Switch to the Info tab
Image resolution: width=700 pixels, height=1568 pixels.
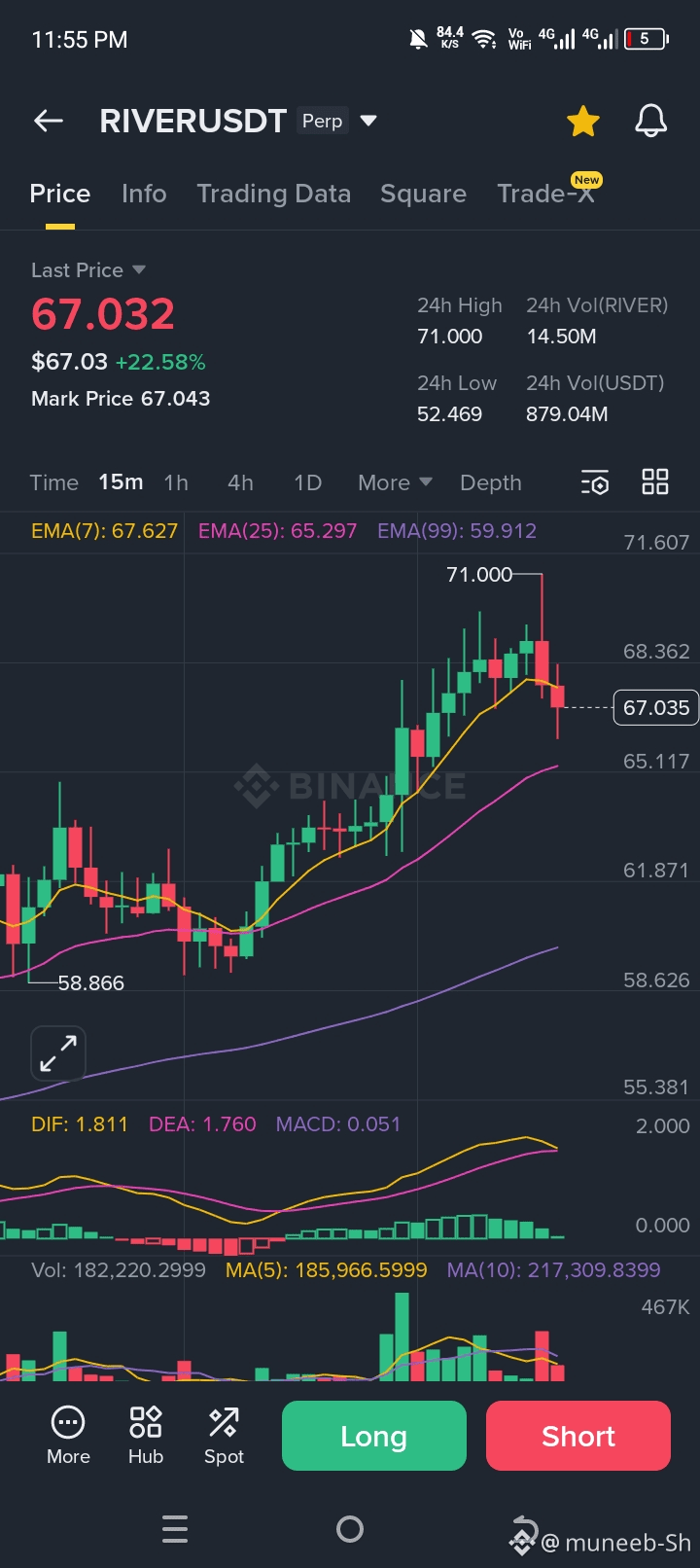pos(144,194)
